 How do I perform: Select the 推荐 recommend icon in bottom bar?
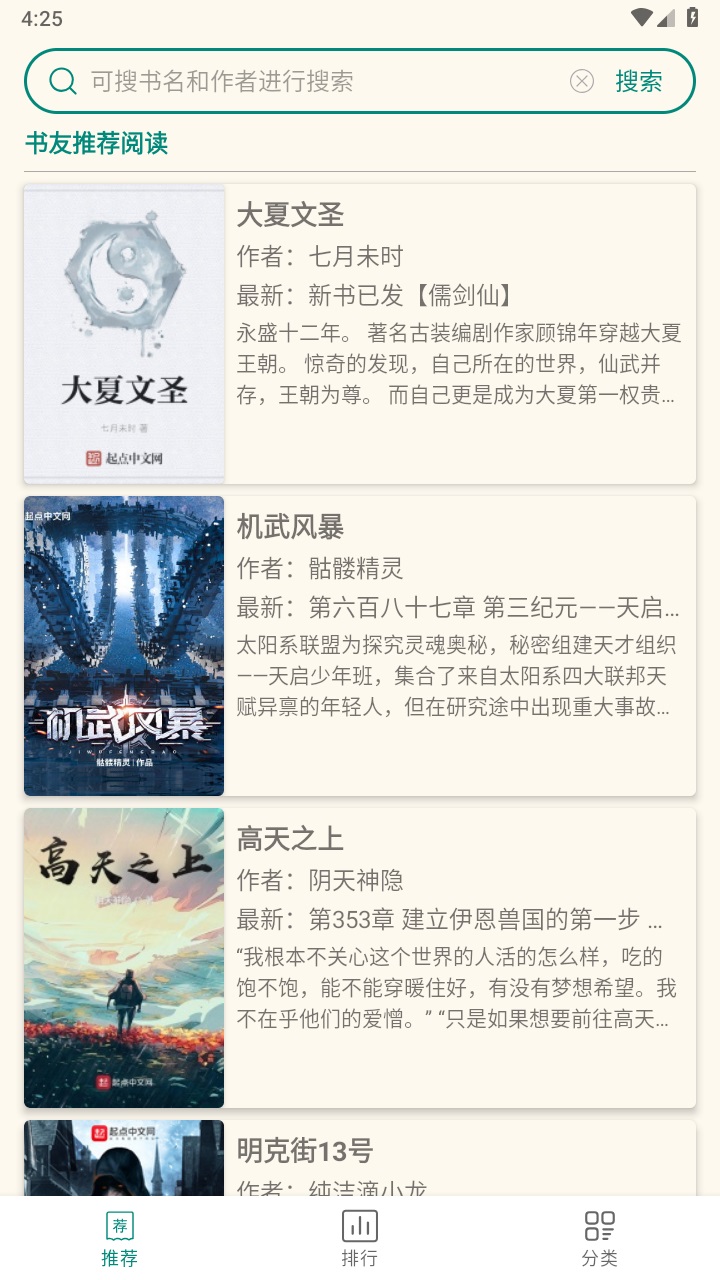point(118,1225)
